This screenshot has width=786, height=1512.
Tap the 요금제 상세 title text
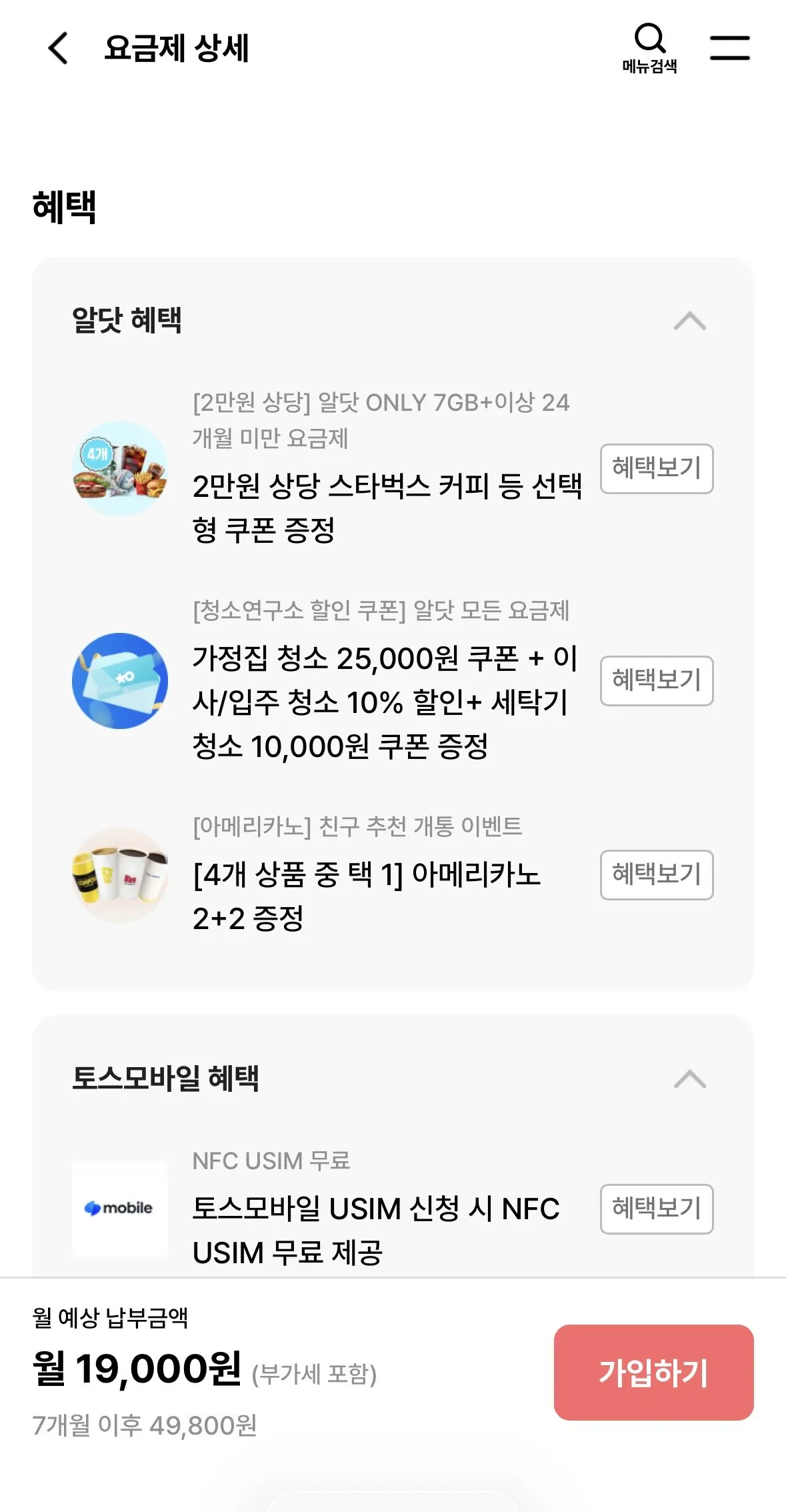(x=175, y=48)
